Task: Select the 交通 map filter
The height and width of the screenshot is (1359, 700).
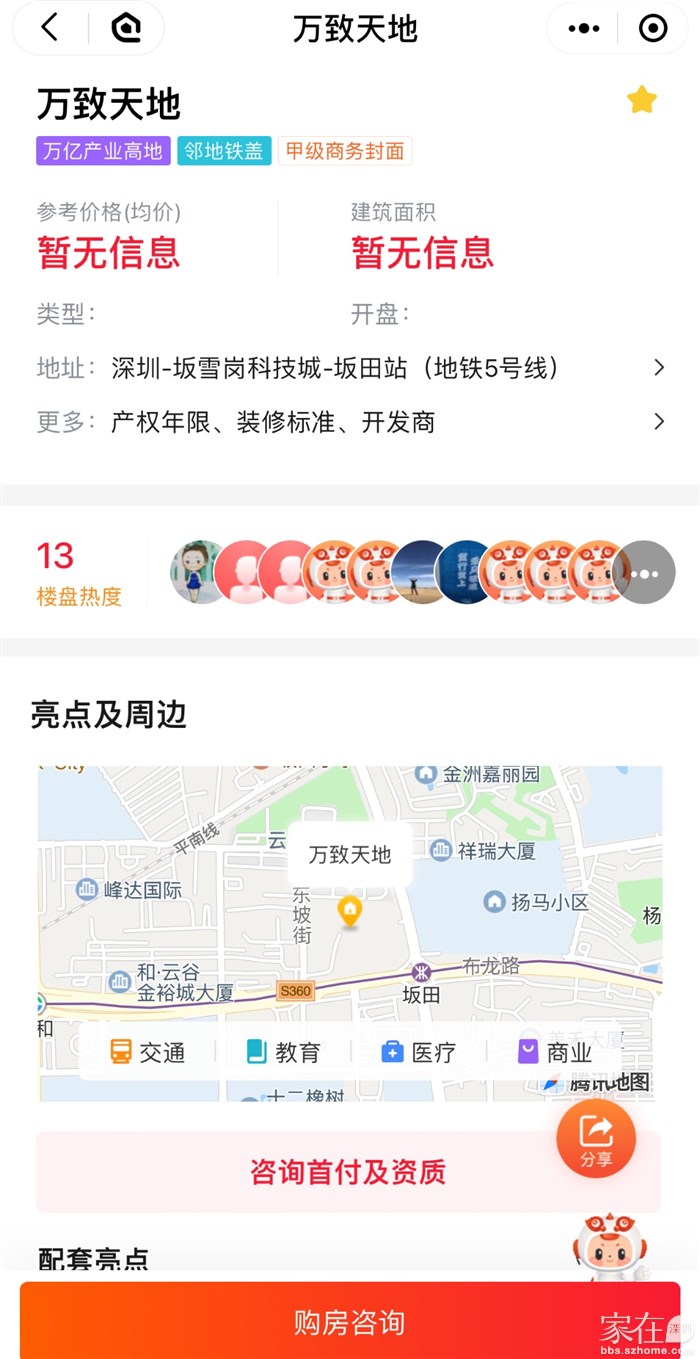Action: click(x=148, y=1052)
